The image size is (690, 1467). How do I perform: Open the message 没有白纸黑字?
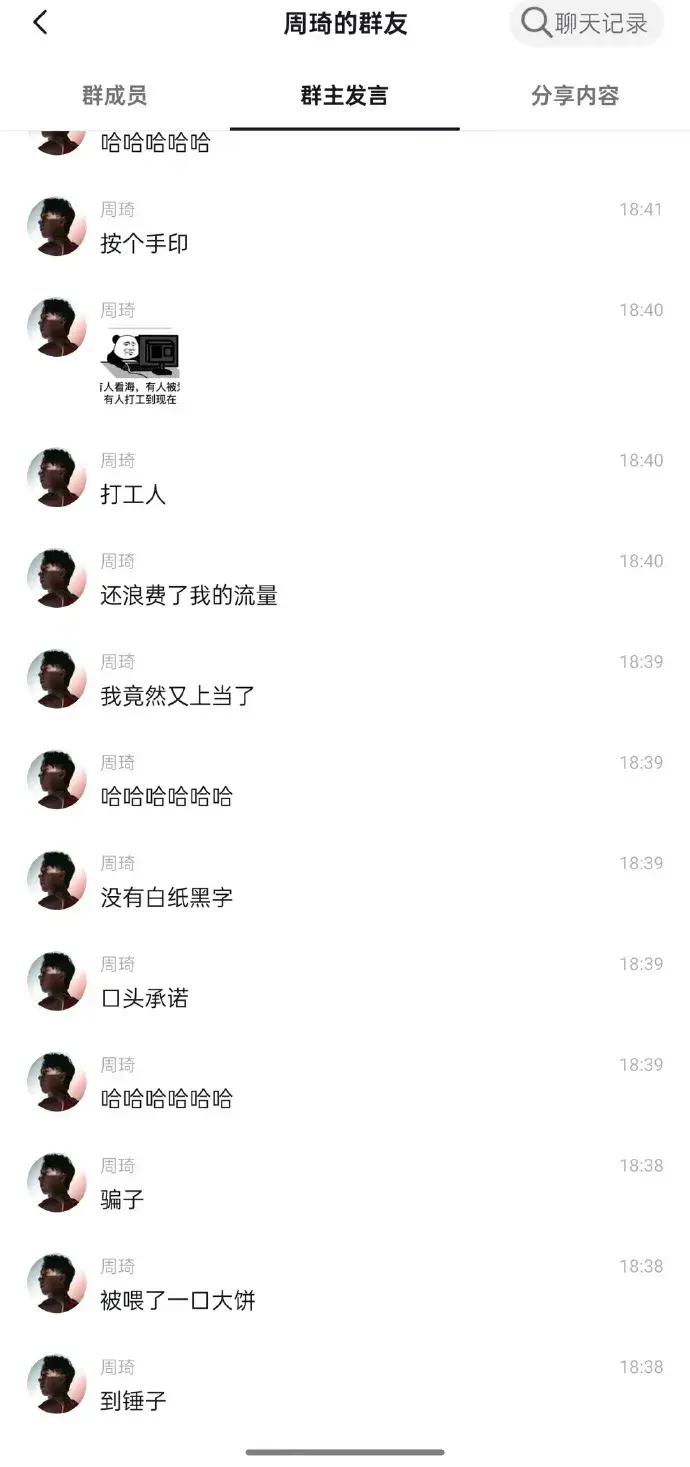click(x=167, y=897)
